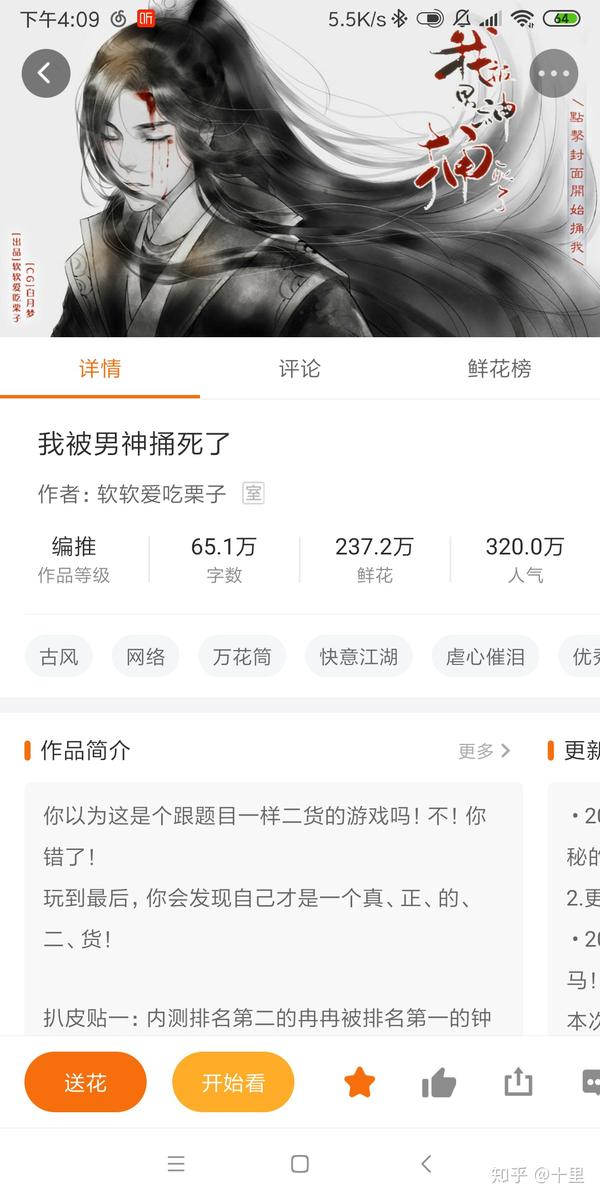
Task: Open the three-dot overflow menu
Action: 554,73
